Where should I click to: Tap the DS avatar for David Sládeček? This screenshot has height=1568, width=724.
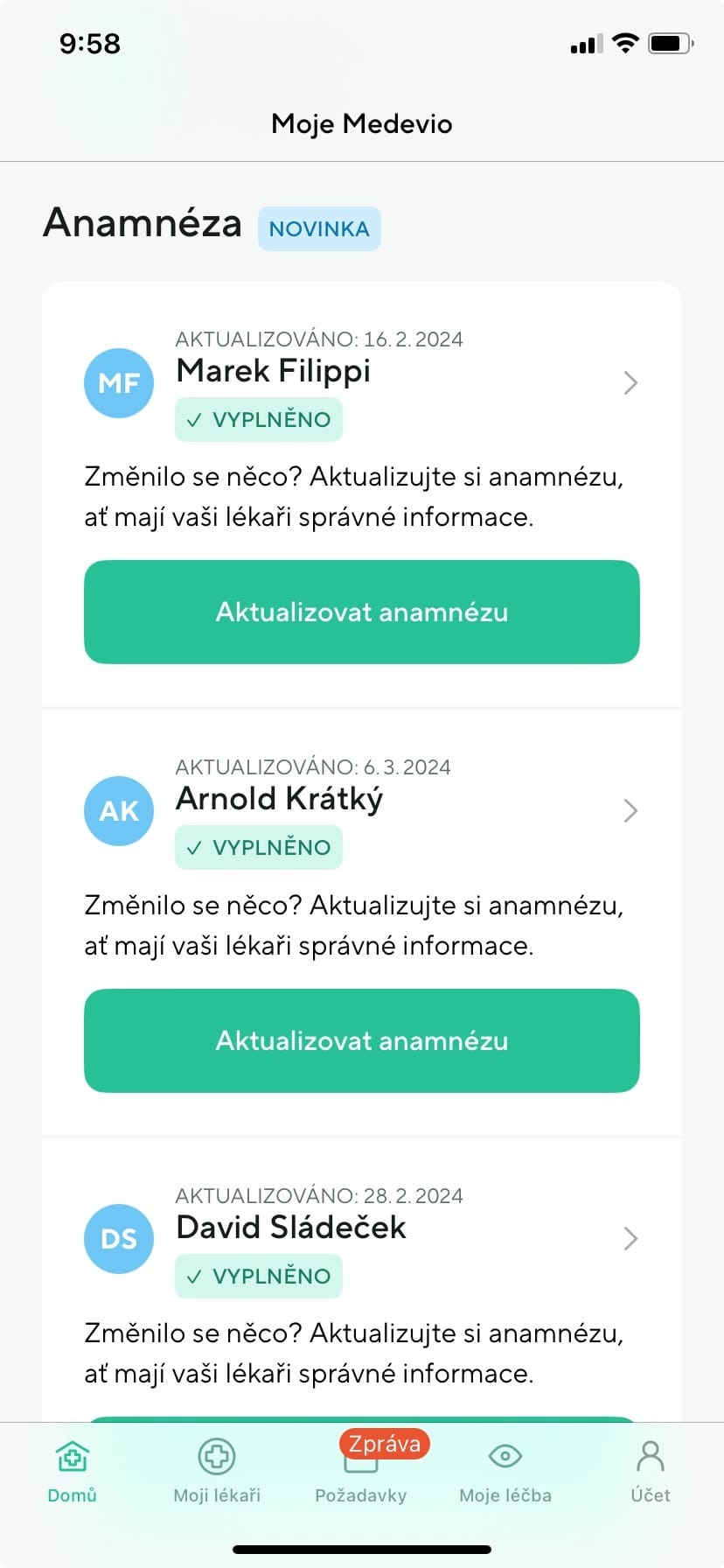pyautogui.click(x=118, y=1238)
